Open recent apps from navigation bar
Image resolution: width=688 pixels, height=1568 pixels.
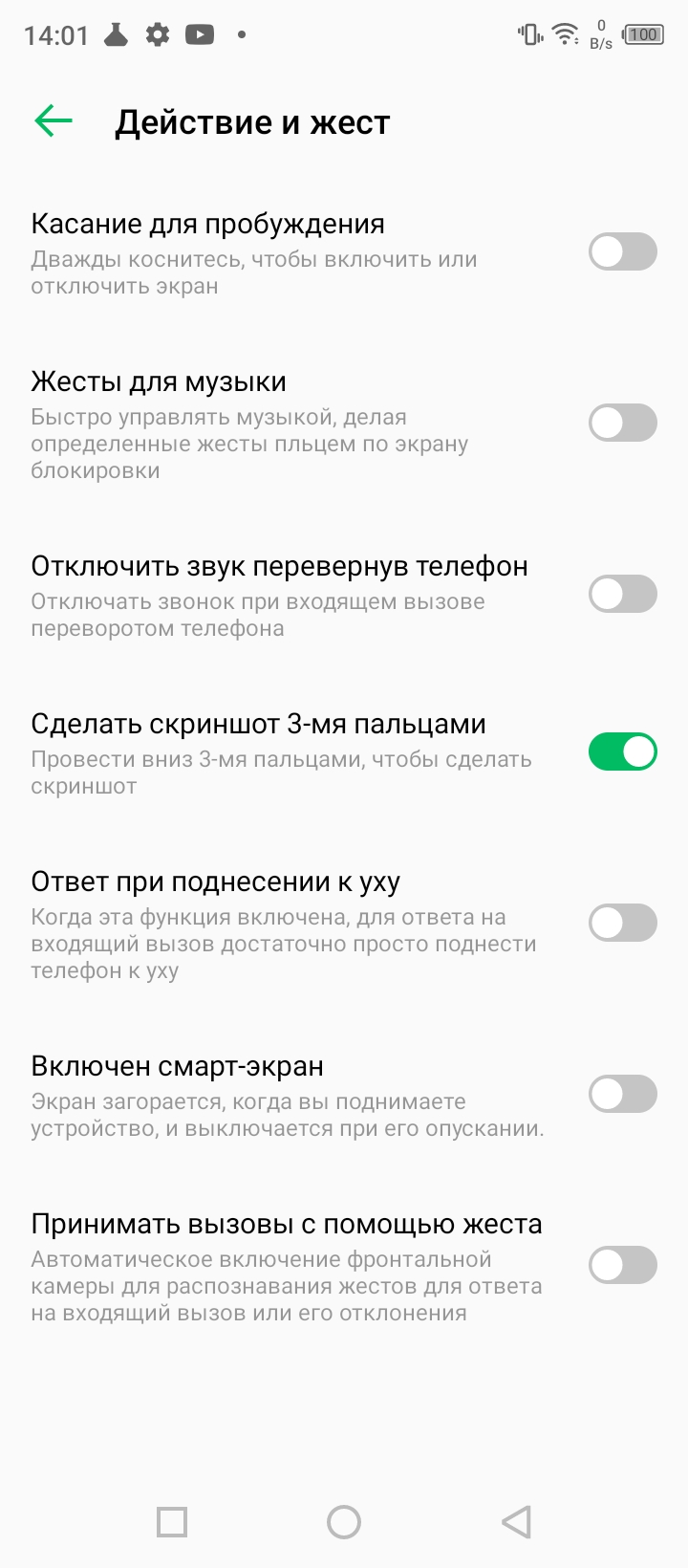pos(172,1522)
